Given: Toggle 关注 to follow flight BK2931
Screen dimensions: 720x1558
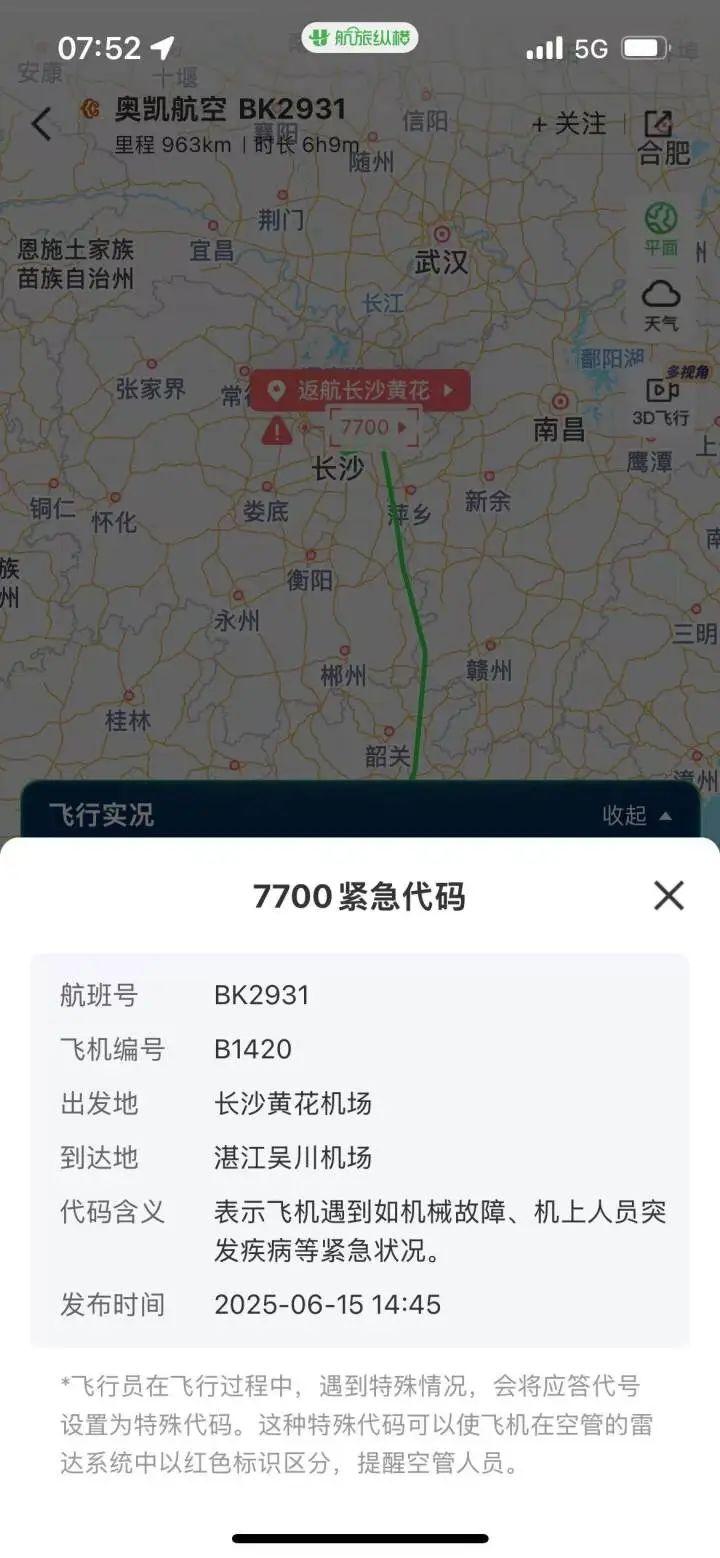Looking at the screenshot, I should (570, 123).
